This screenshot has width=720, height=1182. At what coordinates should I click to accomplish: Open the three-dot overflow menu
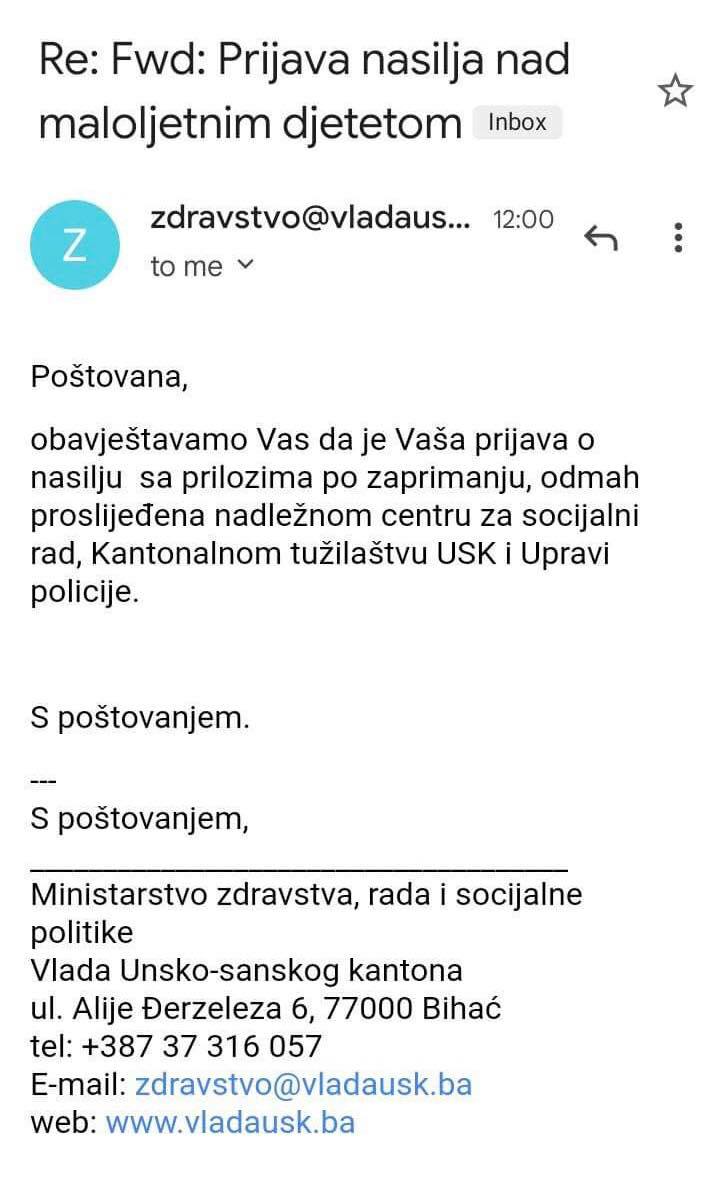679,238
